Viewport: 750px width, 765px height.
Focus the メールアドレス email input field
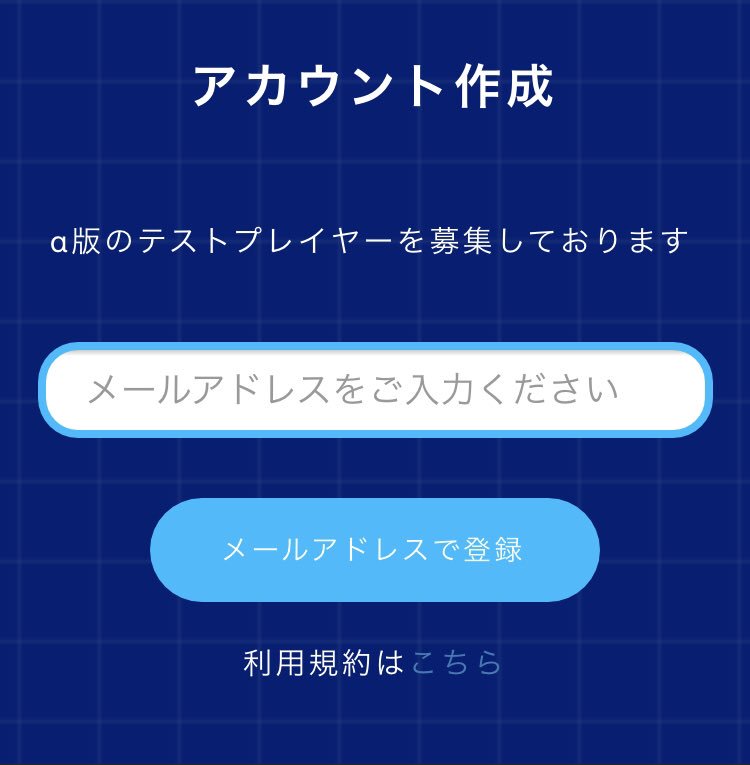[375, 390]
